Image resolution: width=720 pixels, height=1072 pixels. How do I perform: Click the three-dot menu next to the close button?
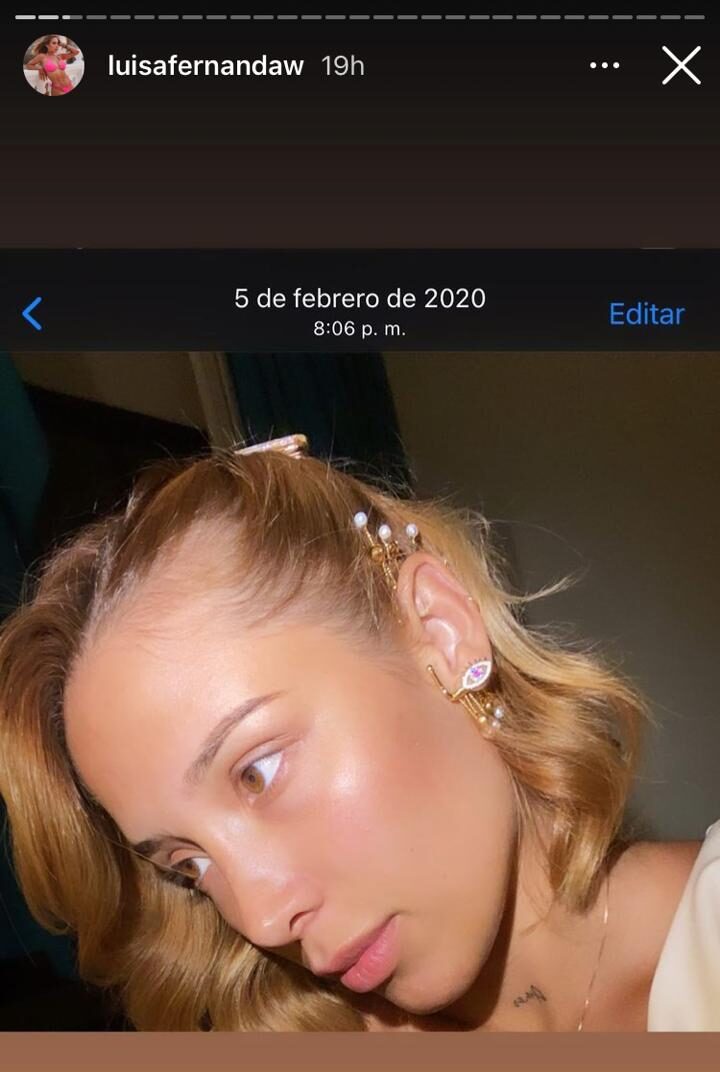[607, 63]
